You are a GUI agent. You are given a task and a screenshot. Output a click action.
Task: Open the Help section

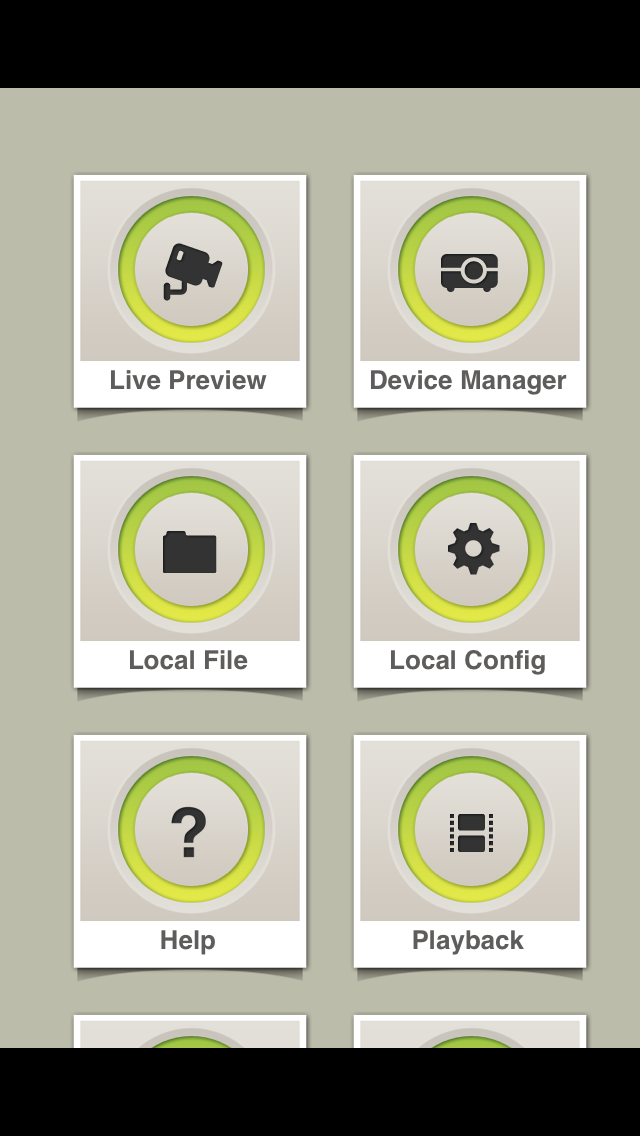[x=190, y=851]
